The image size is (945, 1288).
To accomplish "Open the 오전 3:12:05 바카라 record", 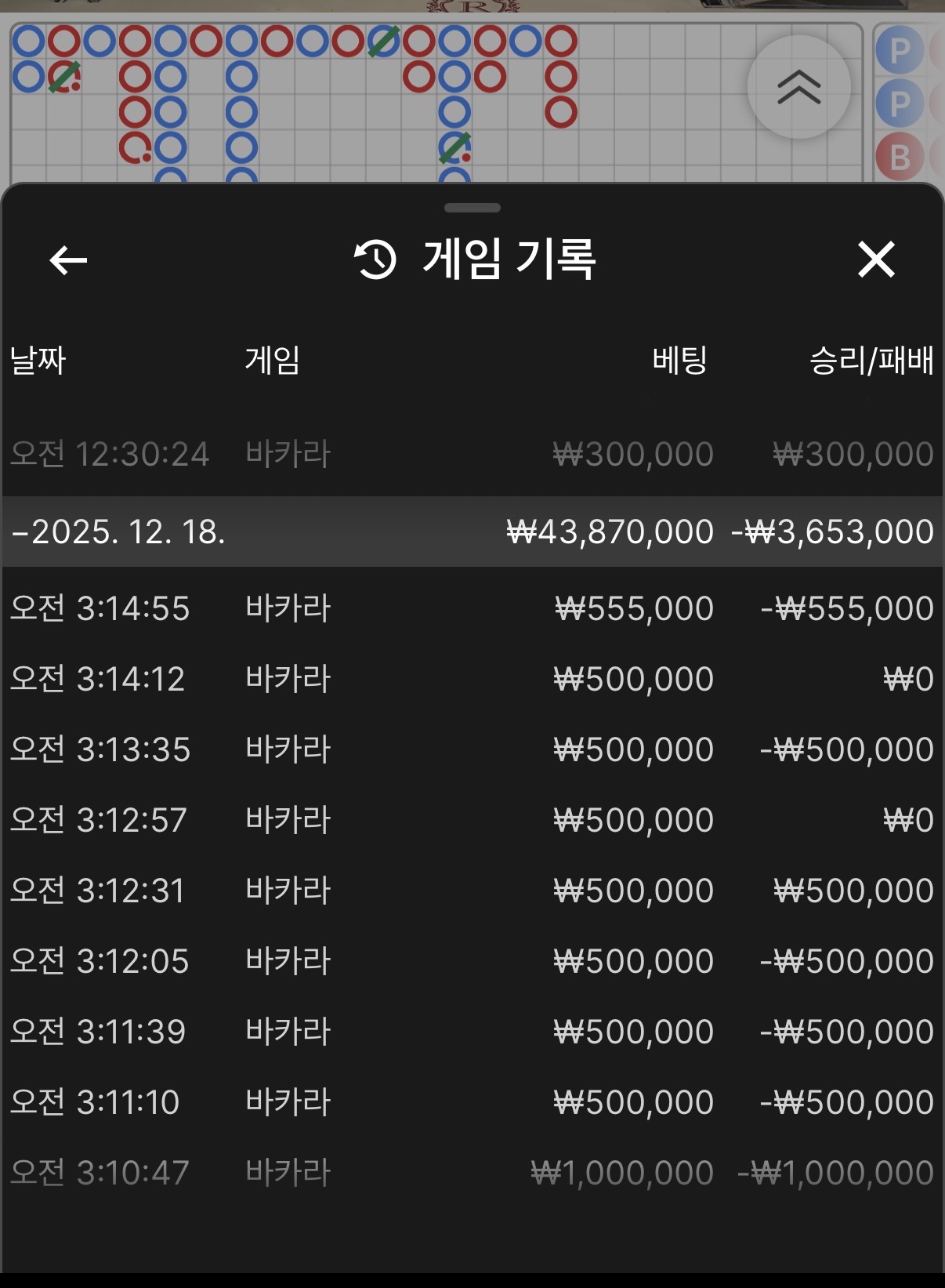I will pyautogui.click(x=472, y=961).
